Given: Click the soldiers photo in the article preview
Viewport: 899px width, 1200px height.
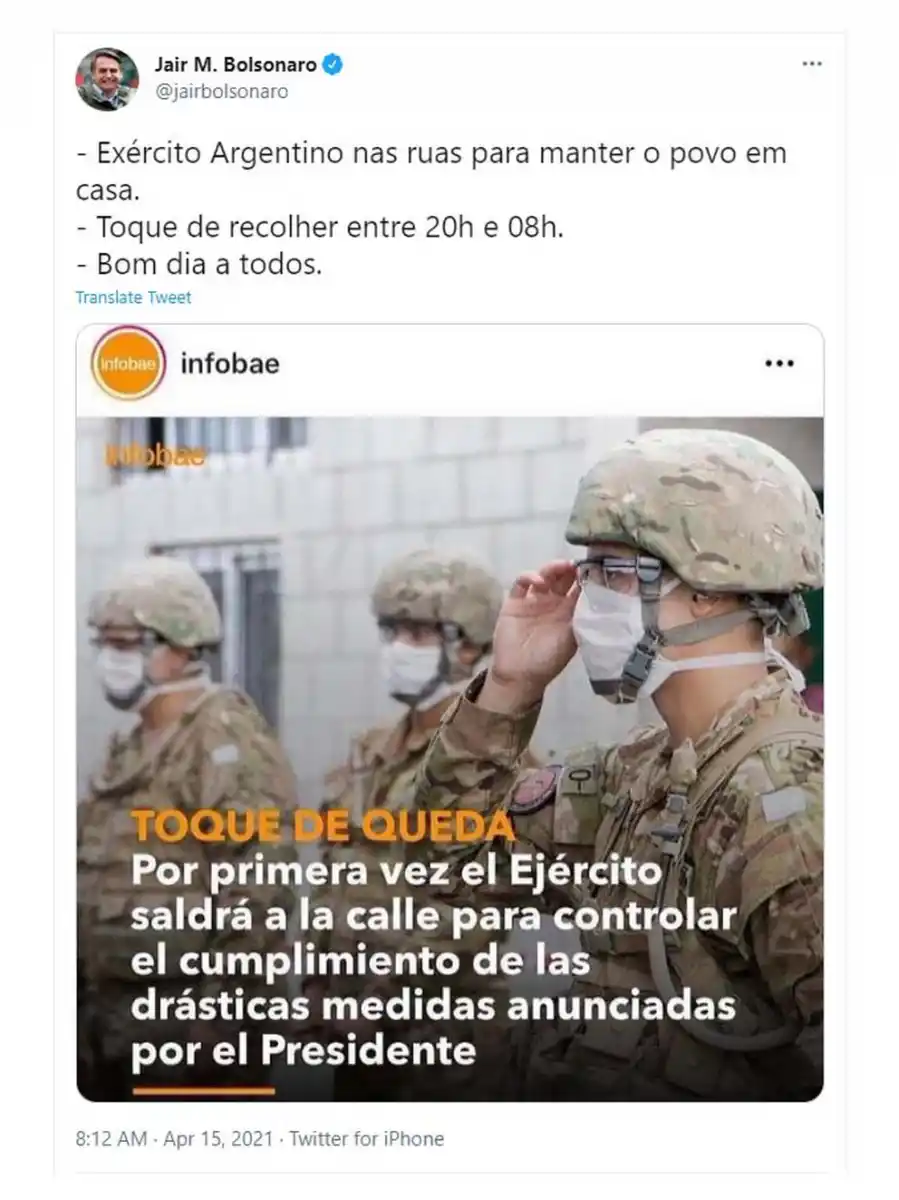Looking at the screenshot, I should pyautogui.click(x=450, y=620).
